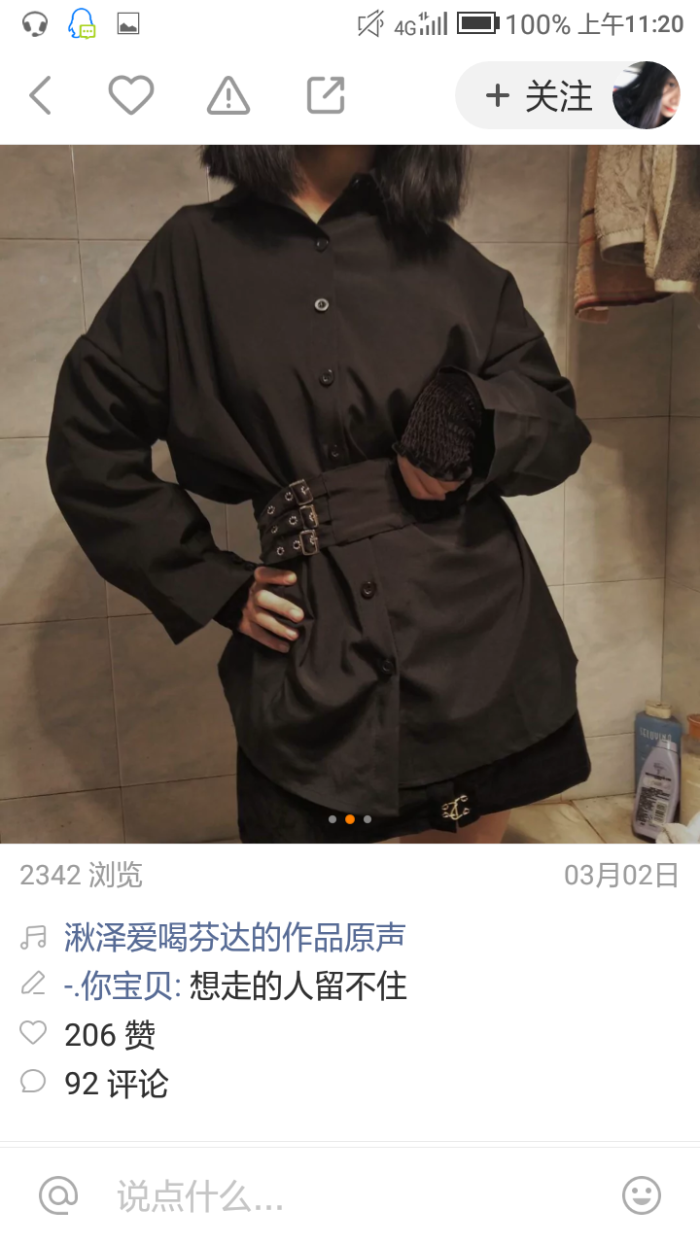Open the sound link 湫泽爱喝芬达的作品原声
The height and width of the screenshot is (1244, 700).
tap(234, 937)
